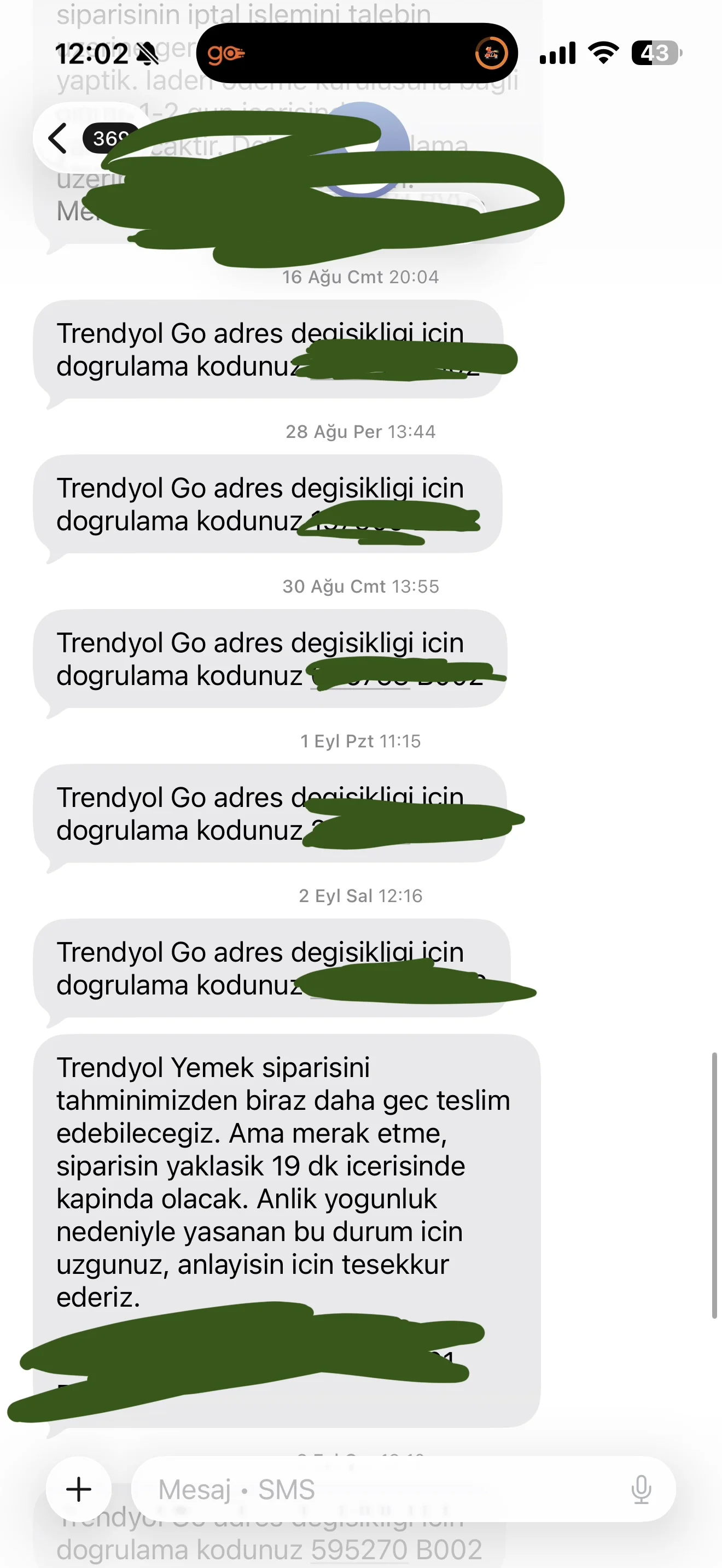Go back to the messages list
Screen dimensions: 722x1568
tap(59, 138)
